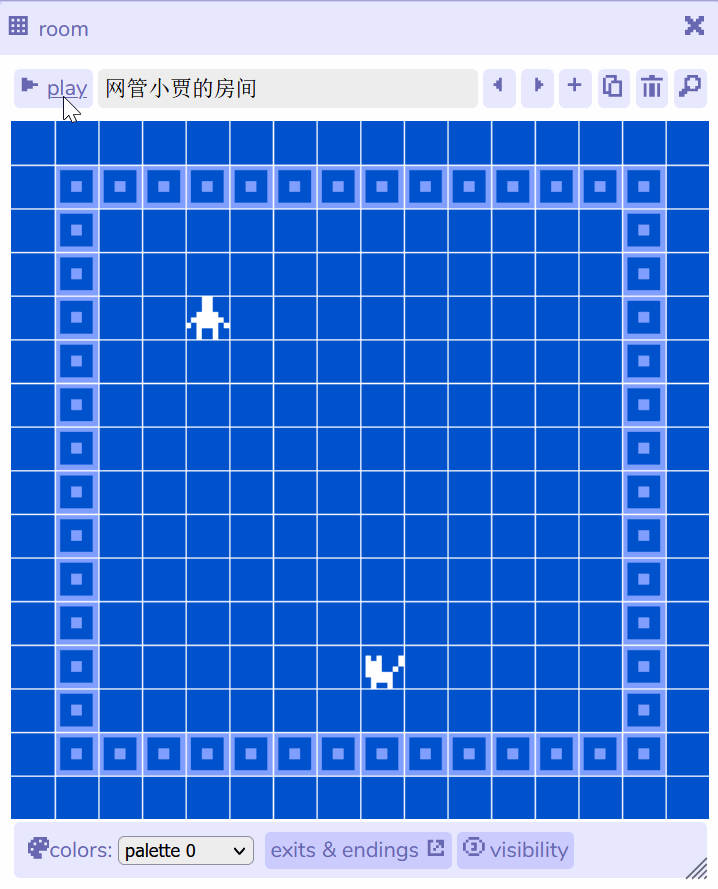Select the avatar sprite on the grid

tap(208, 318)
